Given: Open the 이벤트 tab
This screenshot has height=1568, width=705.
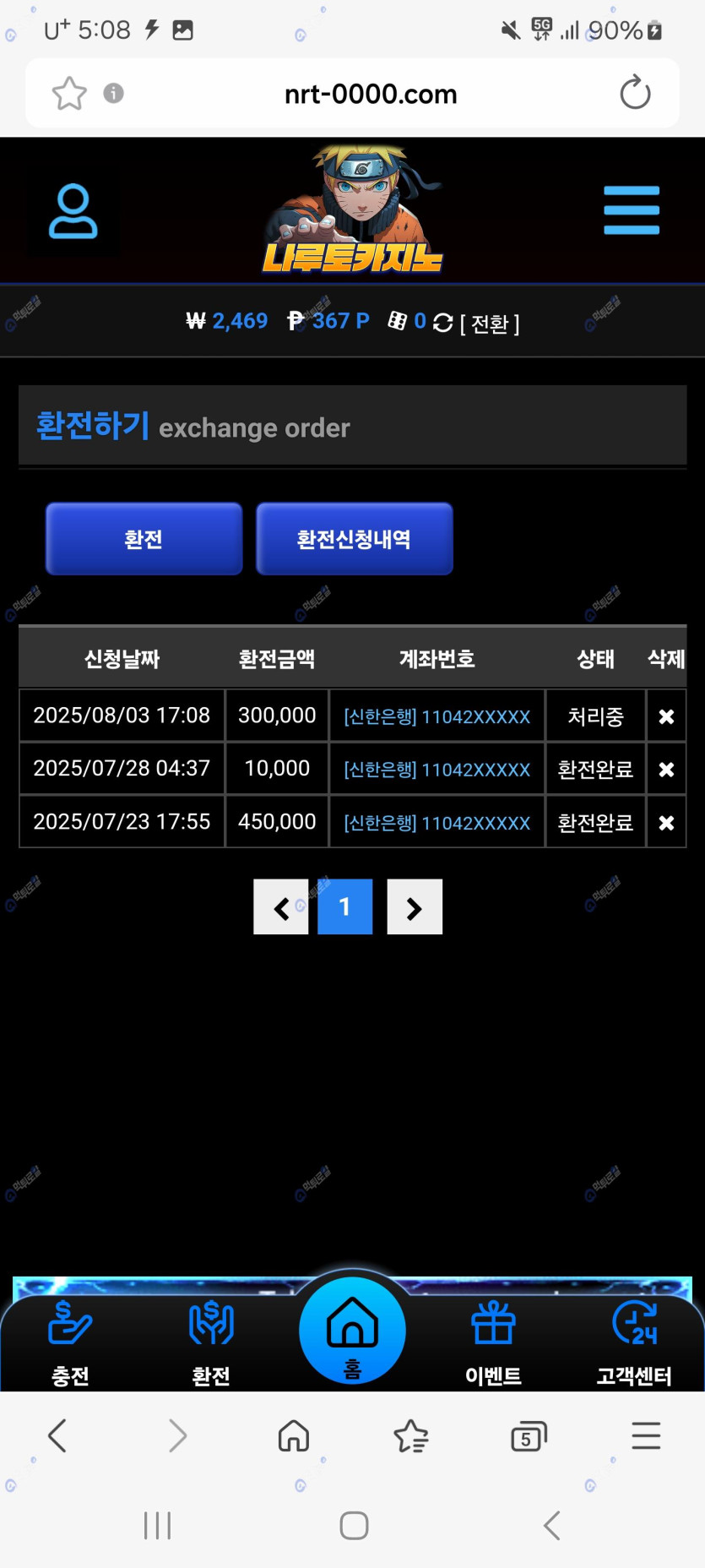Looking at the screenshot, I should coord(493,1343).
